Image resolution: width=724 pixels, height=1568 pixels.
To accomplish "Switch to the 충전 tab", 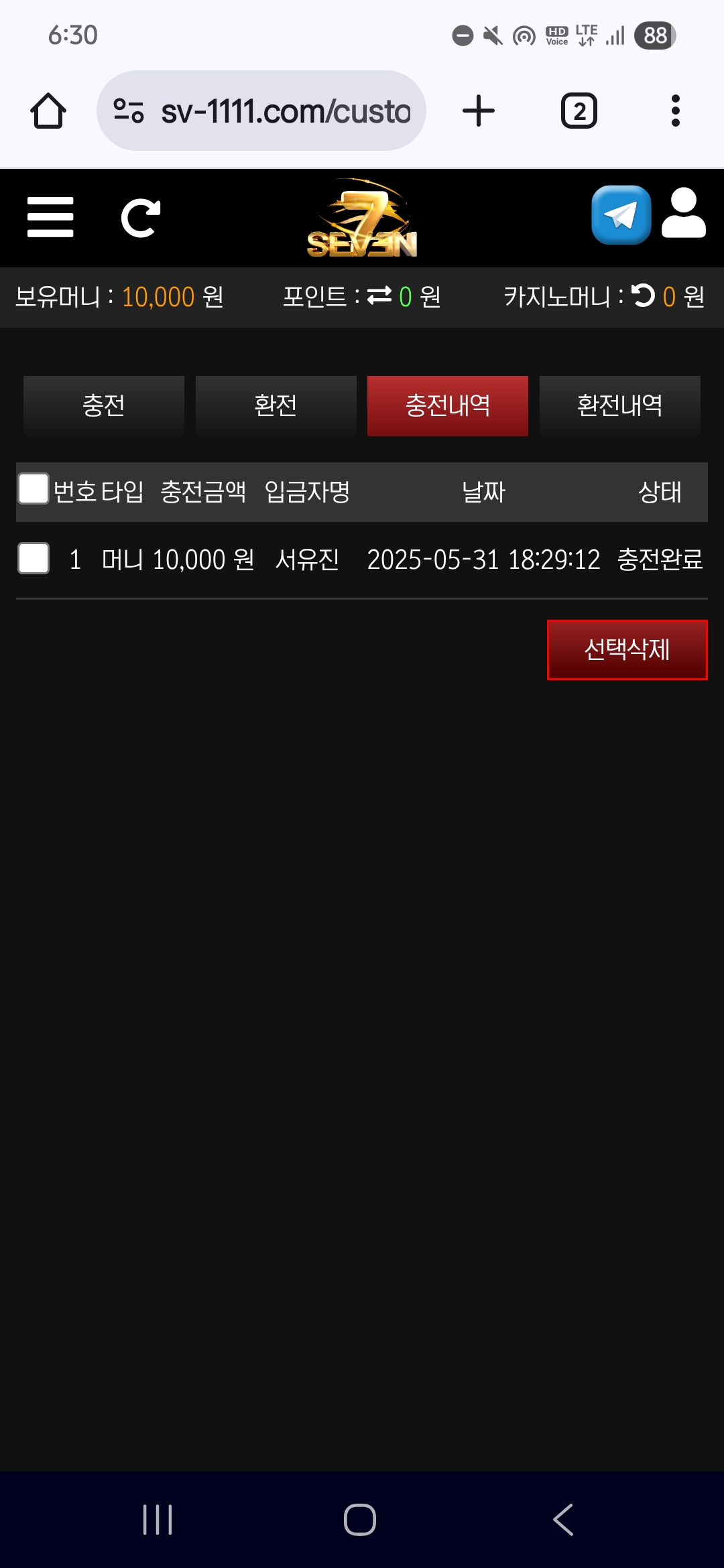I will 104,405.
